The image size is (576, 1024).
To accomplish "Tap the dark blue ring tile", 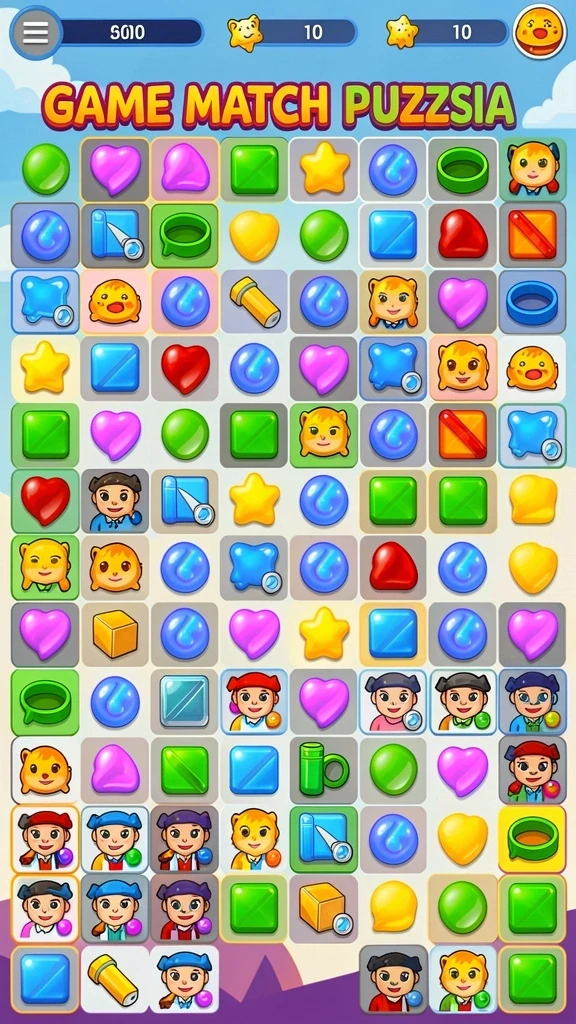I will [532, 303].
